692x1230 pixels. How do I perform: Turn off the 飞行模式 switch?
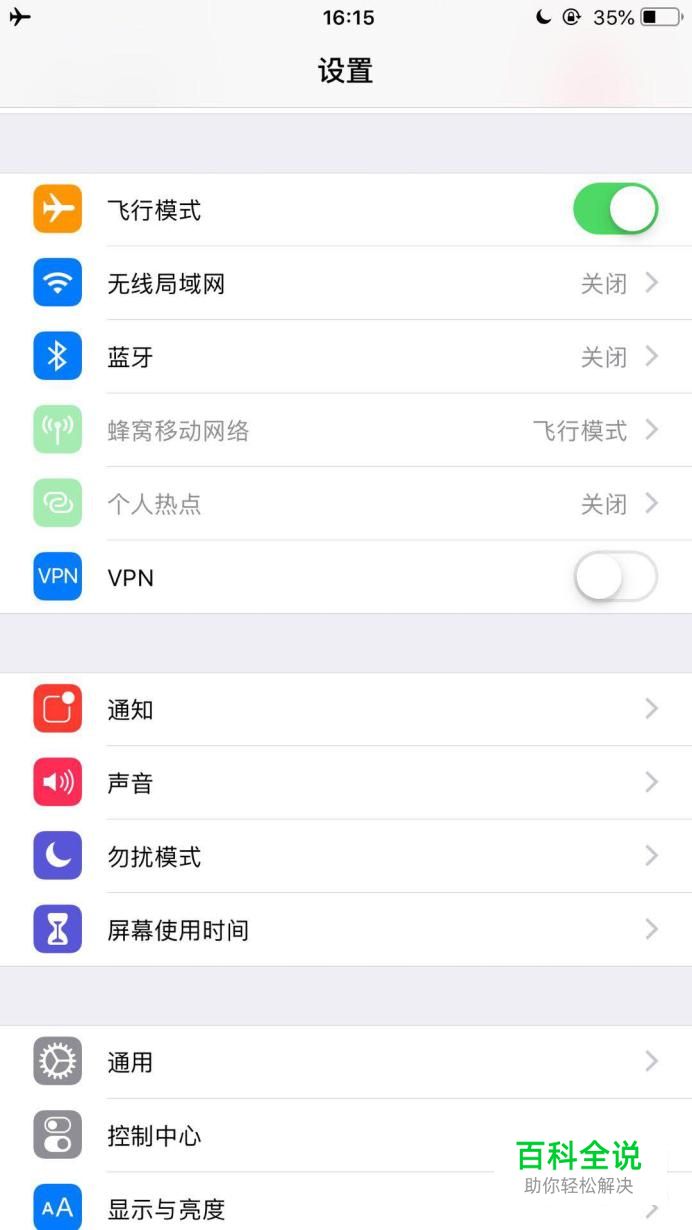tap(615, 209)
